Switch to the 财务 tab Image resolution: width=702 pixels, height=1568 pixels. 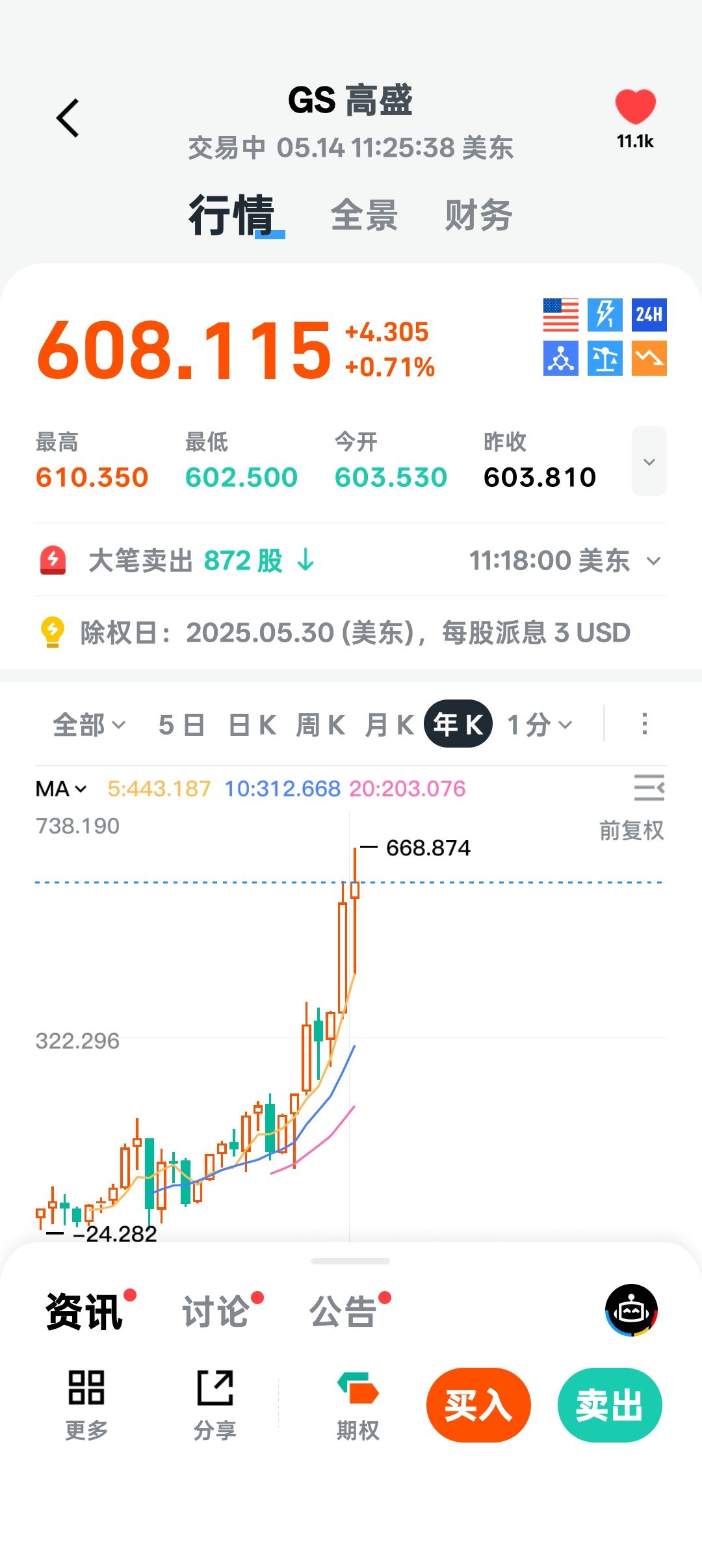tap(478, 216)
